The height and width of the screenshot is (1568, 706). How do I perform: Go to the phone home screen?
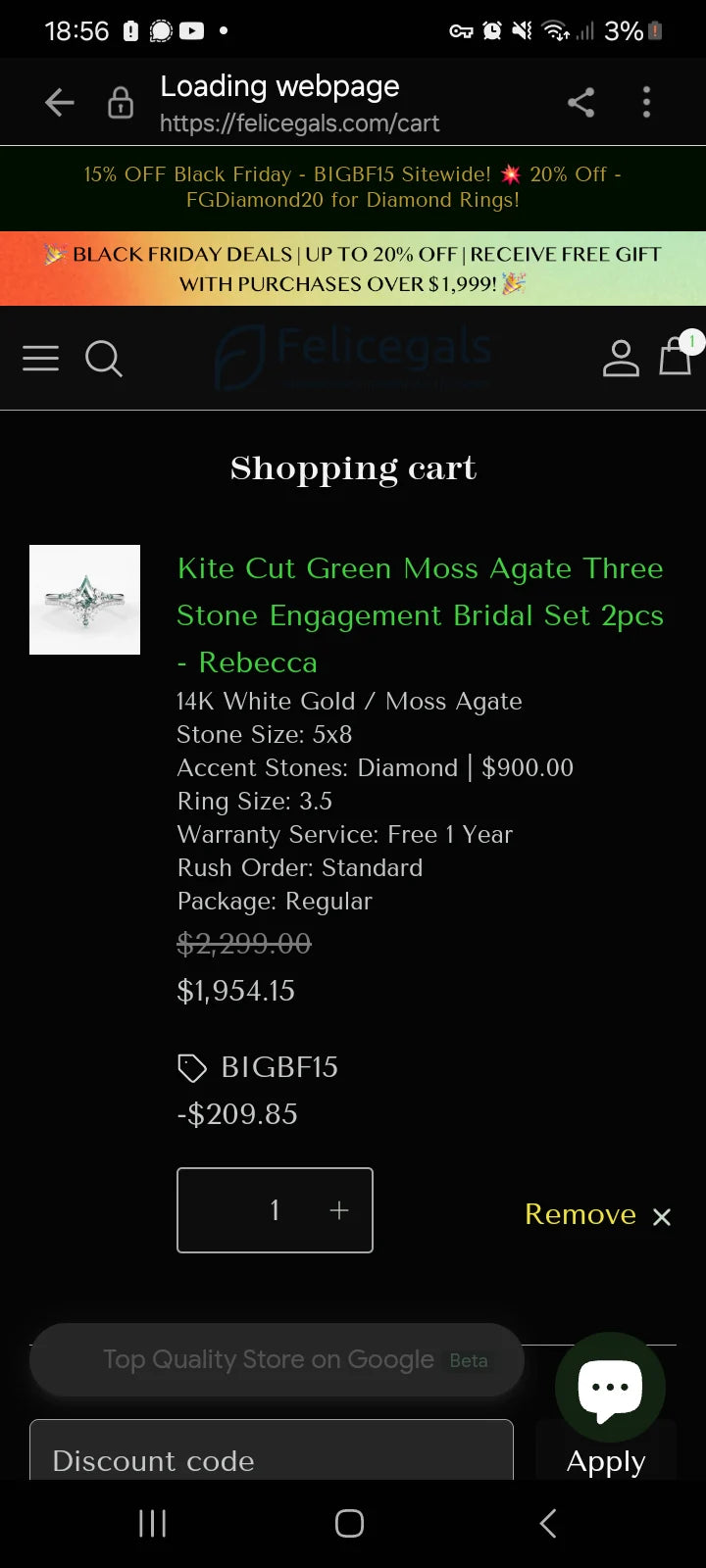349,1523
